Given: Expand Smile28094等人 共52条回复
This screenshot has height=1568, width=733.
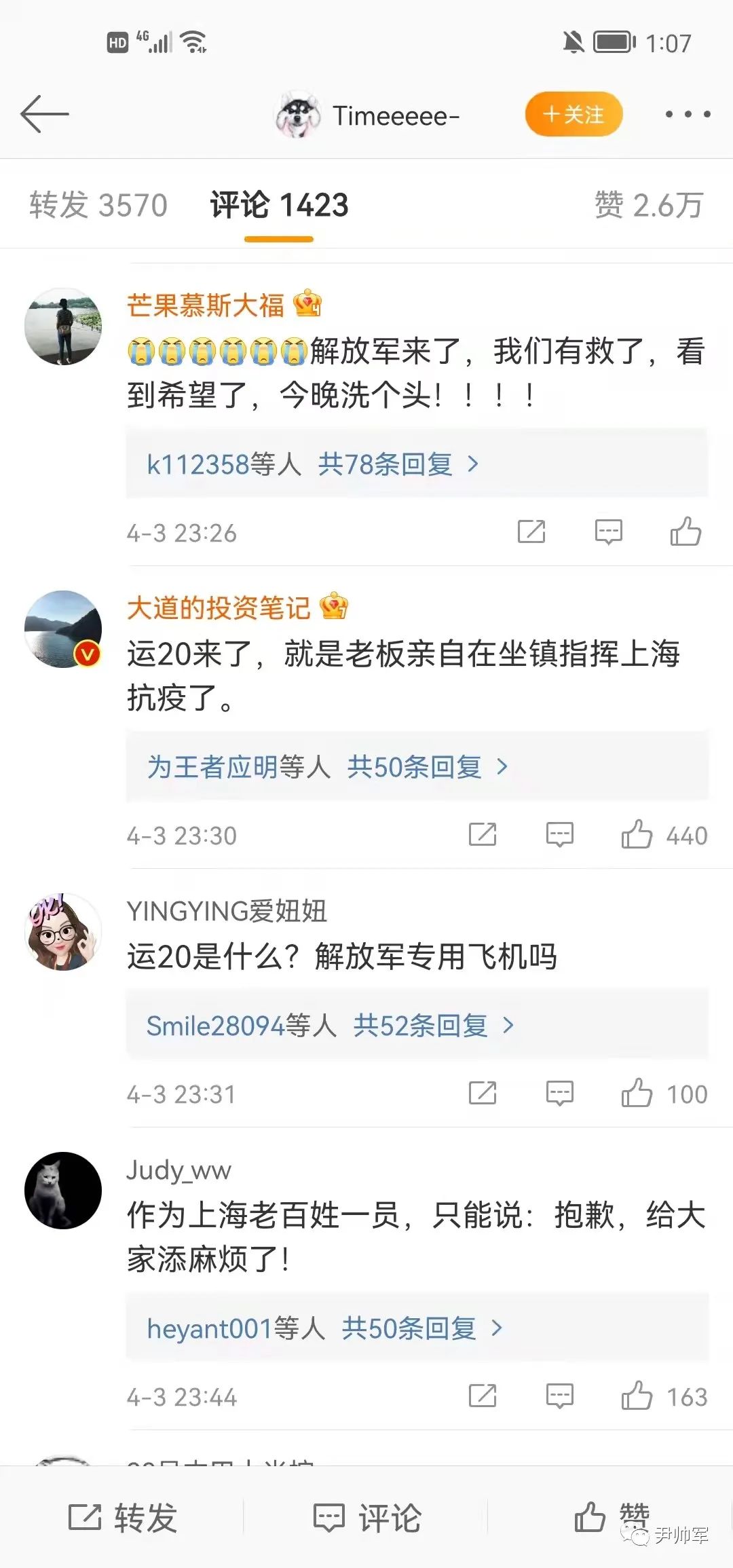Looking at the screenshot, I should [x=330, y=1026].
